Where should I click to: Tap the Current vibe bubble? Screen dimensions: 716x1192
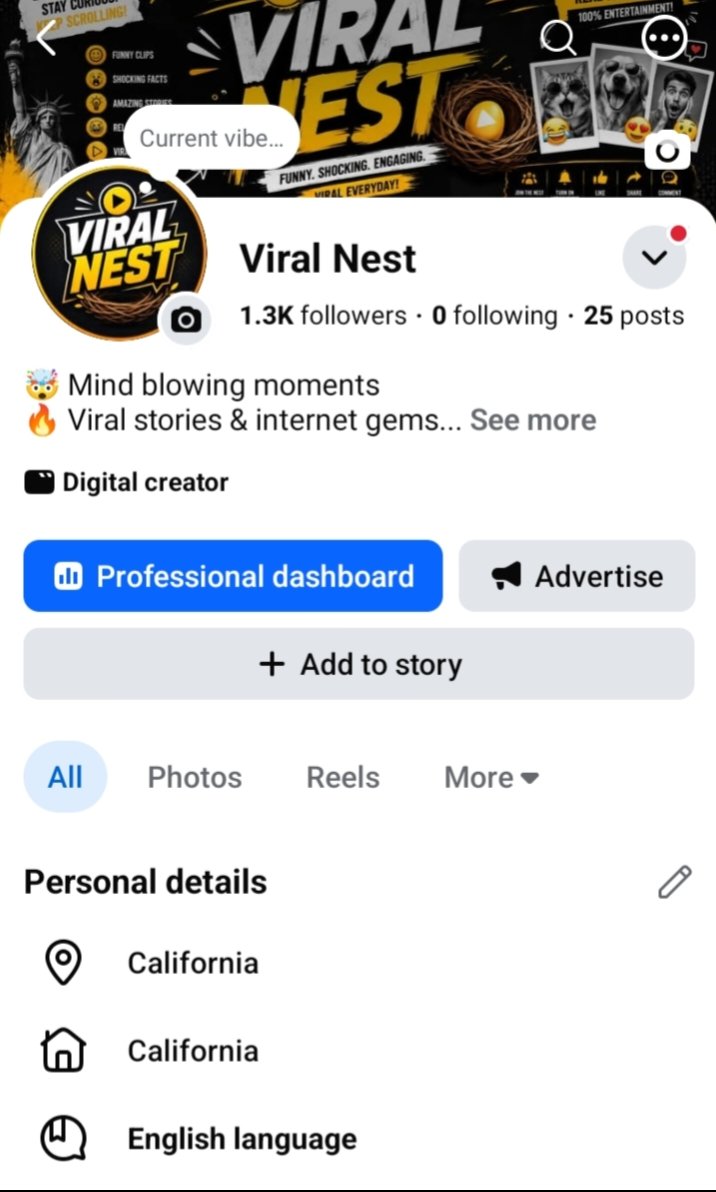coord(211,138)
